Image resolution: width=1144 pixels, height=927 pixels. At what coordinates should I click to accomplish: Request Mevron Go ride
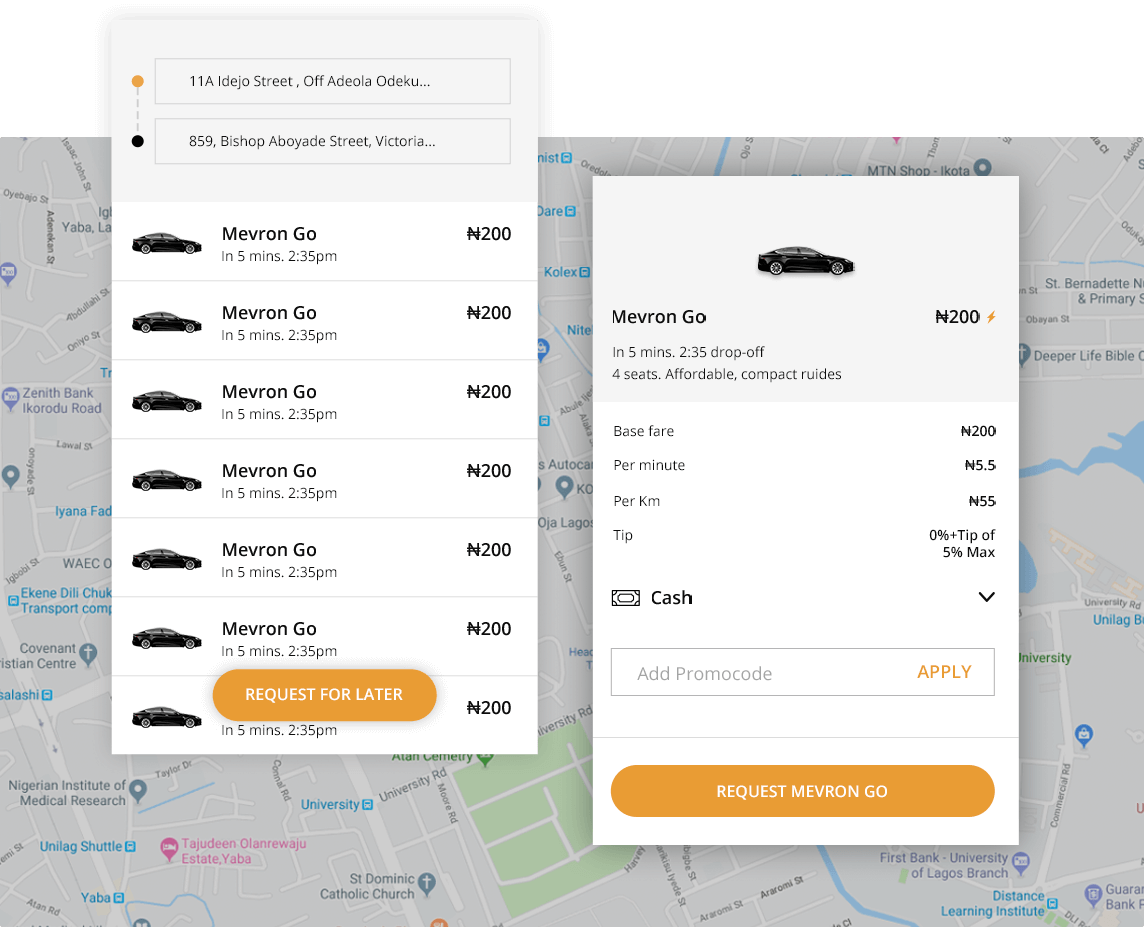pos(802,791)
